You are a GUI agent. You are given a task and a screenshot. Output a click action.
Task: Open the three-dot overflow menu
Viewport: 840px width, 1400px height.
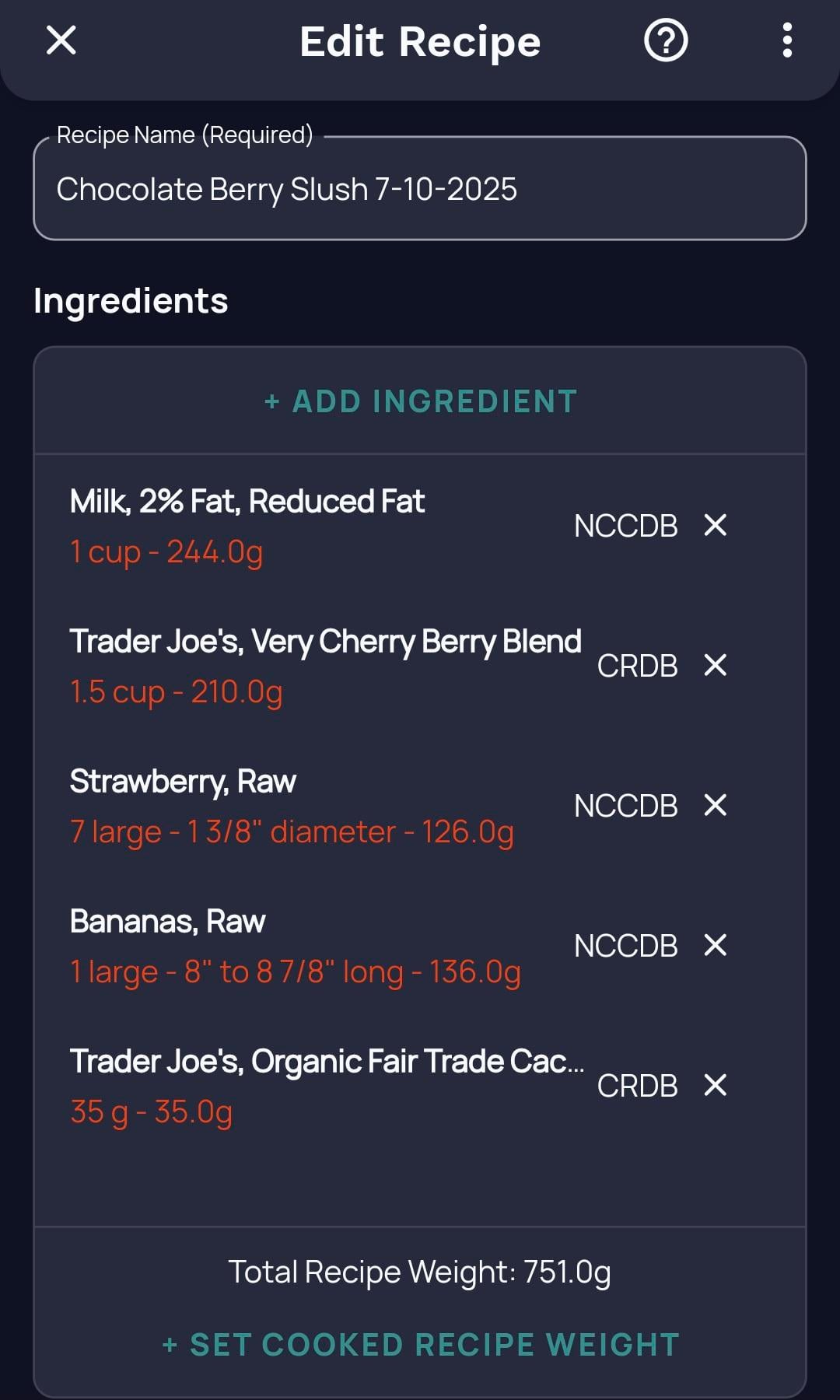coord(787,40)
